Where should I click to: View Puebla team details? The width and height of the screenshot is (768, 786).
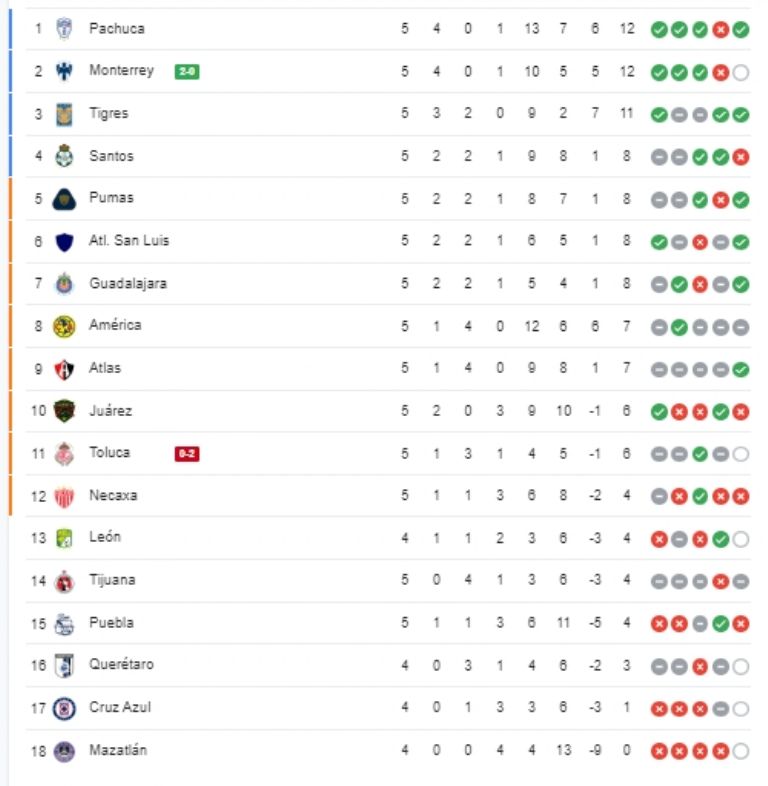[111, 623]
